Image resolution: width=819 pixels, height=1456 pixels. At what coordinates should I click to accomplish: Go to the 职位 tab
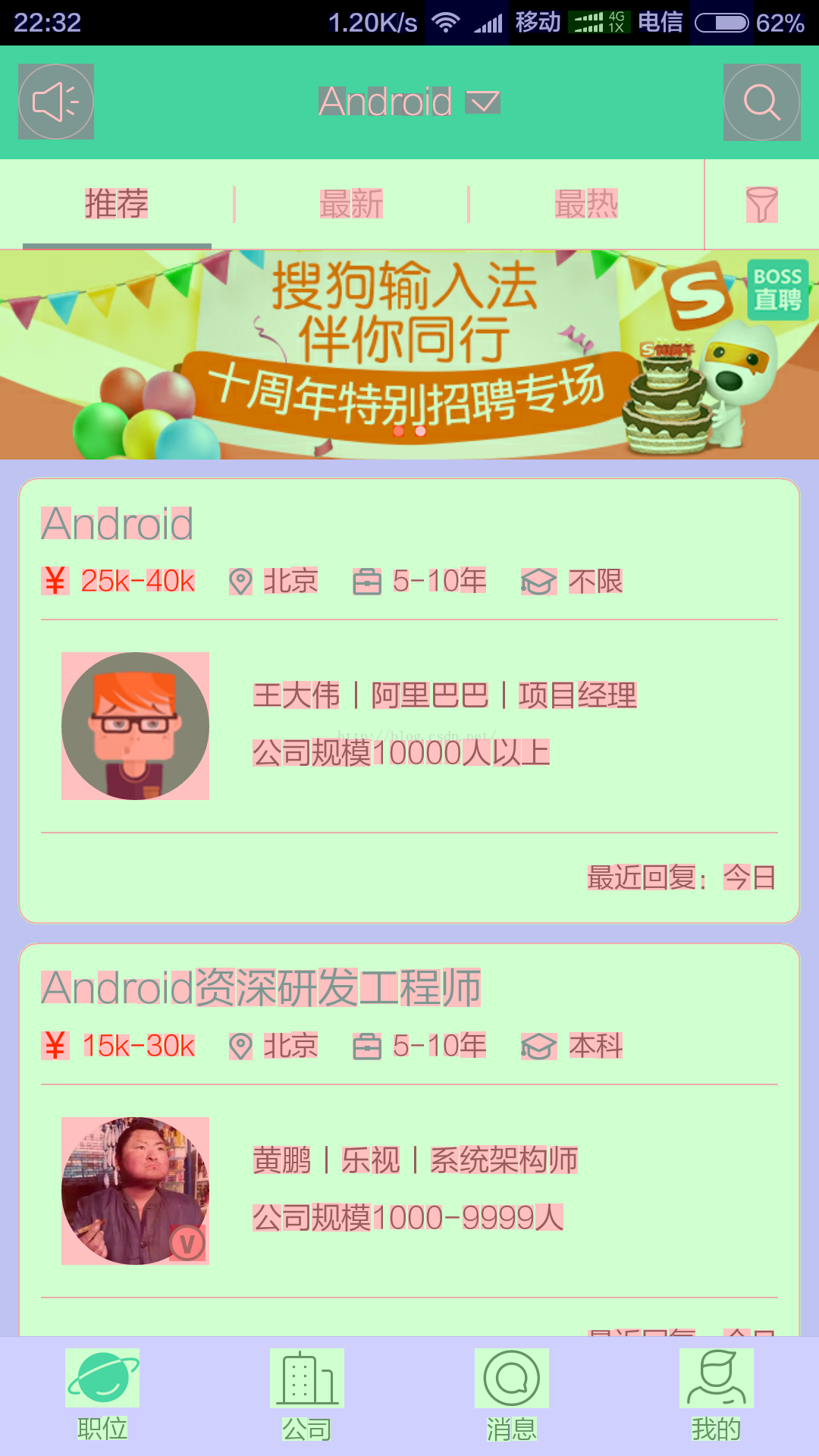(102, 1395)
